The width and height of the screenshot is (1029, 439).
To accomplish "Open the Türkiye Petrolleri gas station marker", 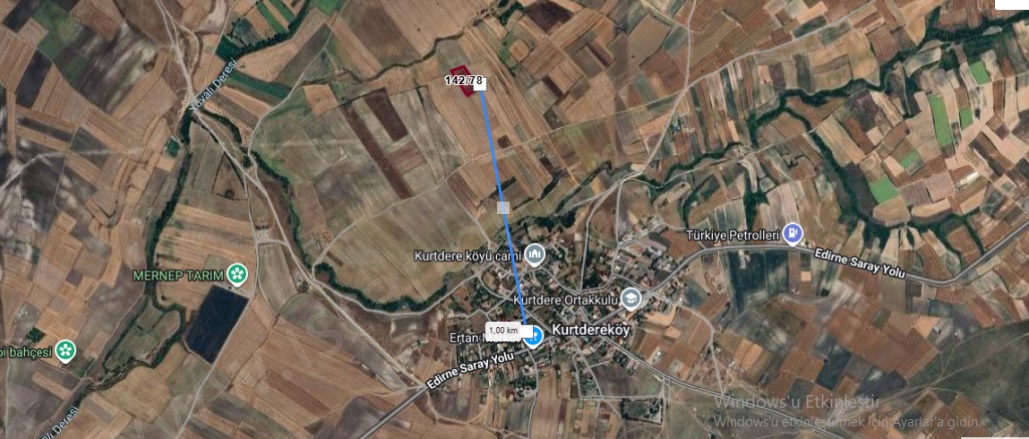I will 793,233.
